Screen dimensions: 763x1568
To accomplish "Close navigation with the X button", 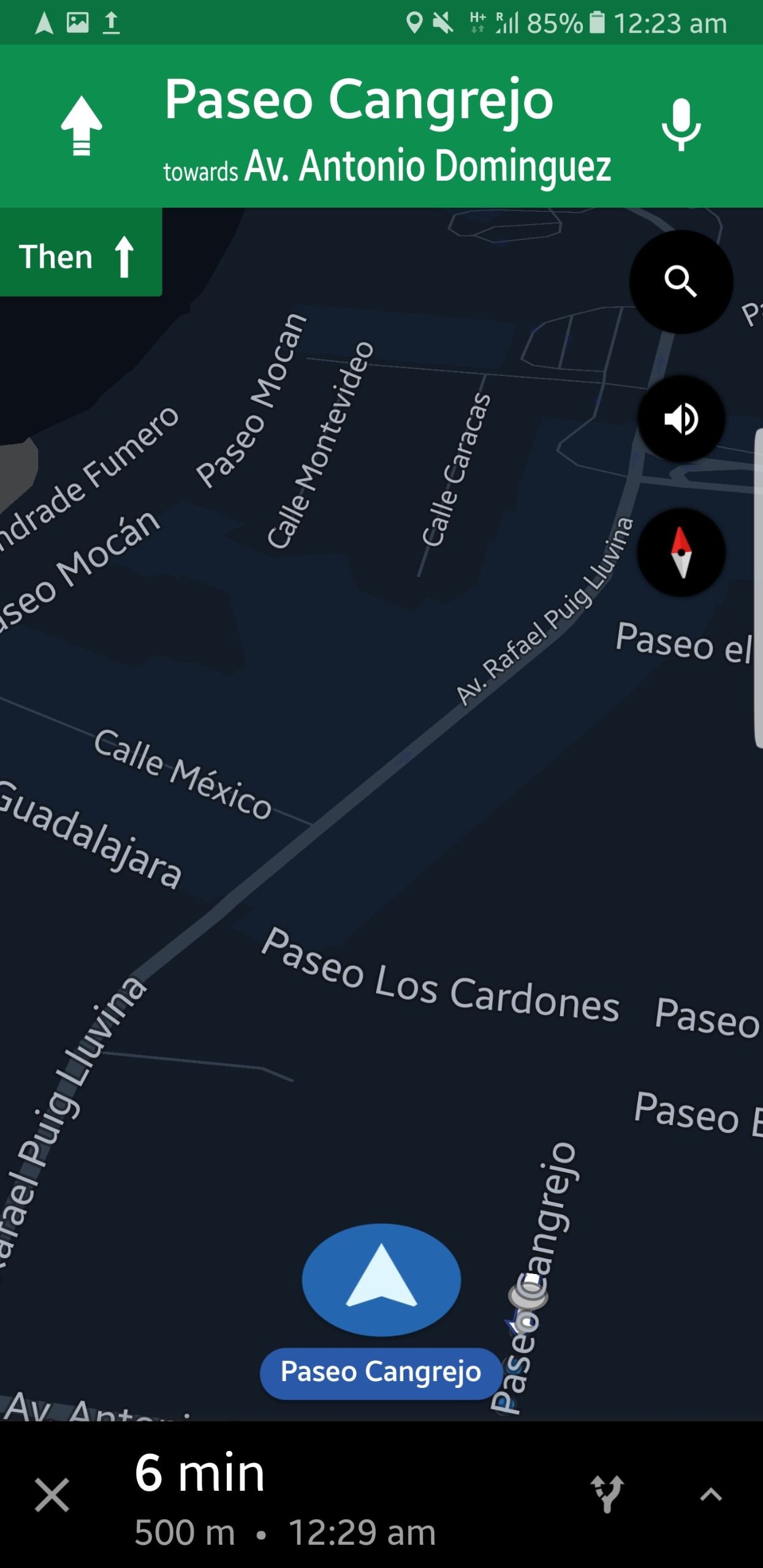I will pos(52,1495).
